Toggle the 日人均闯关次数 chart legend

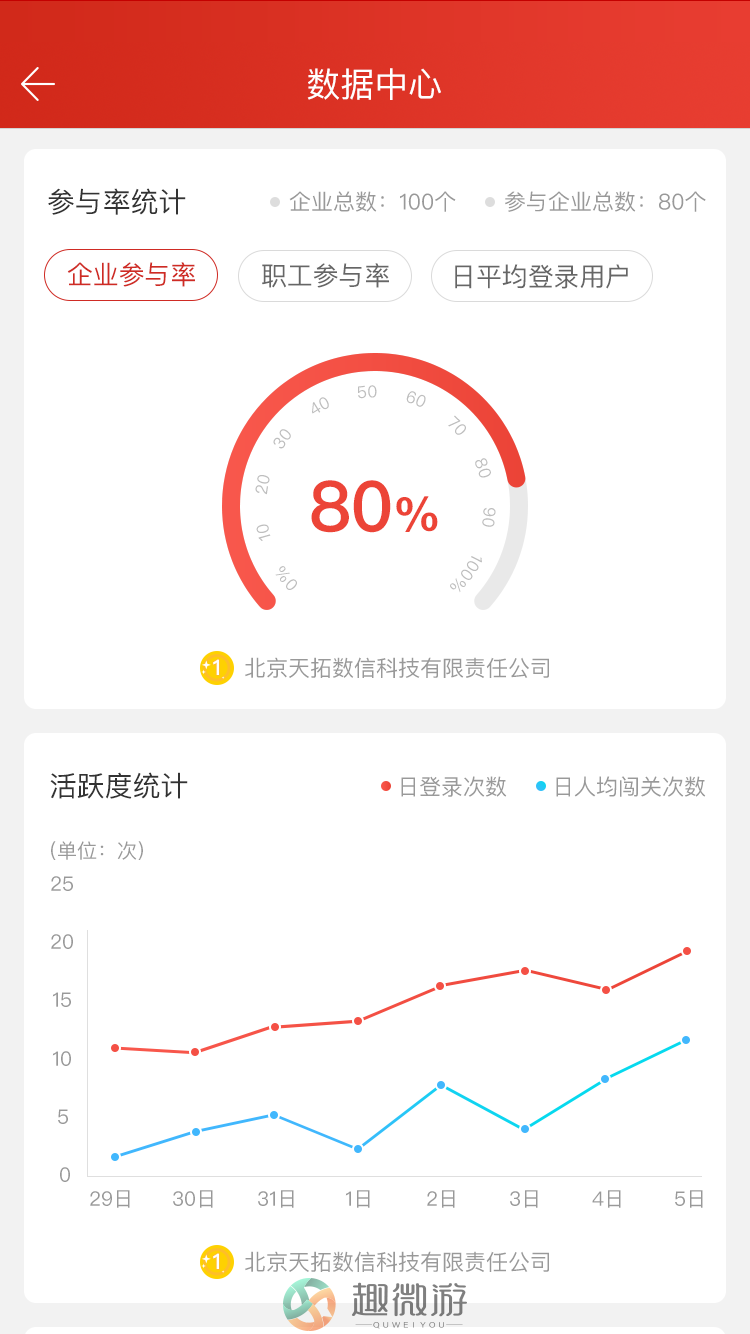[x=620, y=787]
